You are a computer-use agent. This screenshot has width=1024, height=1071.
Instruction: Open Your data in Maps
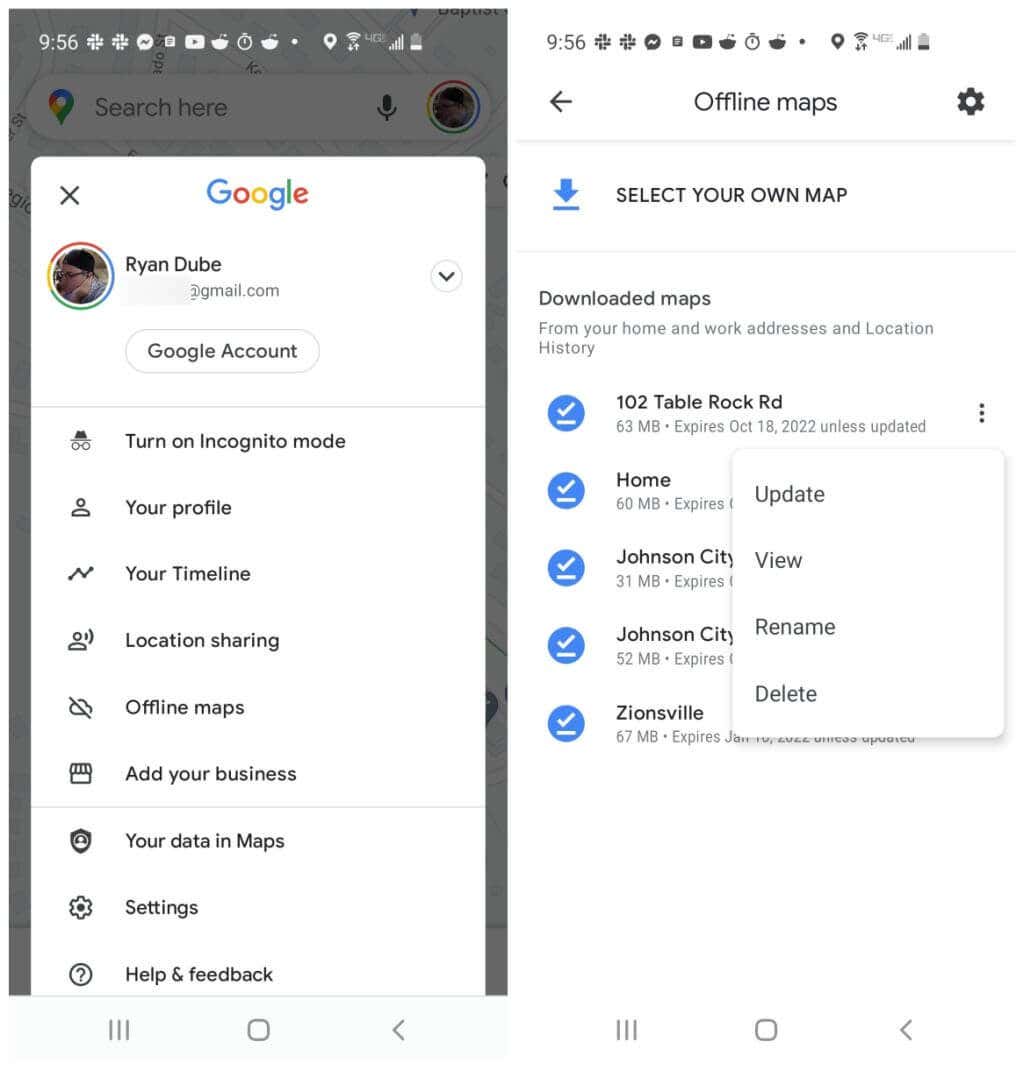[204, 841]
